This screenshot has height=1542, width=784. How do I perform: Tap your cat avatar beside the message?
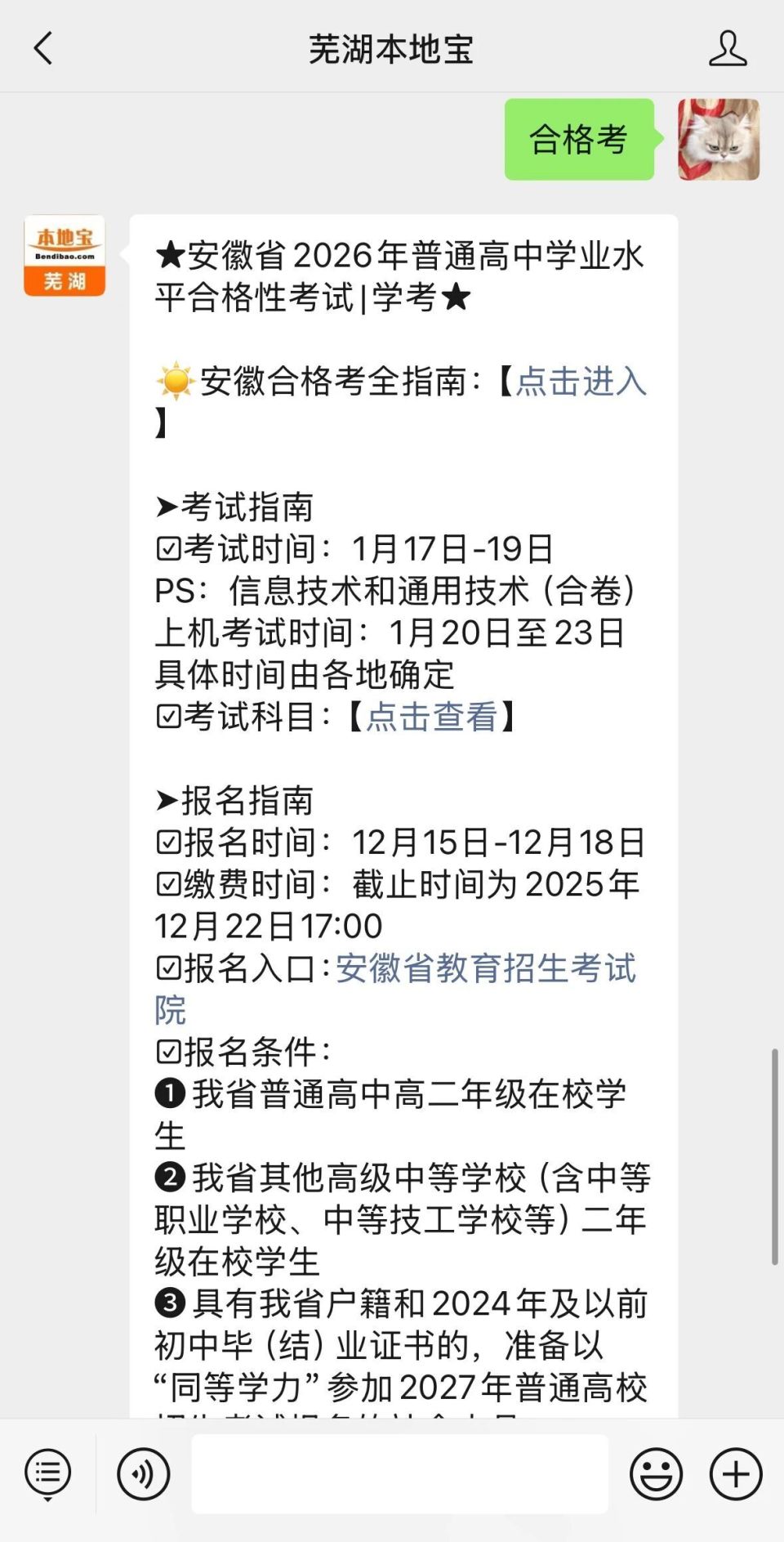click(x=717, y=137)
